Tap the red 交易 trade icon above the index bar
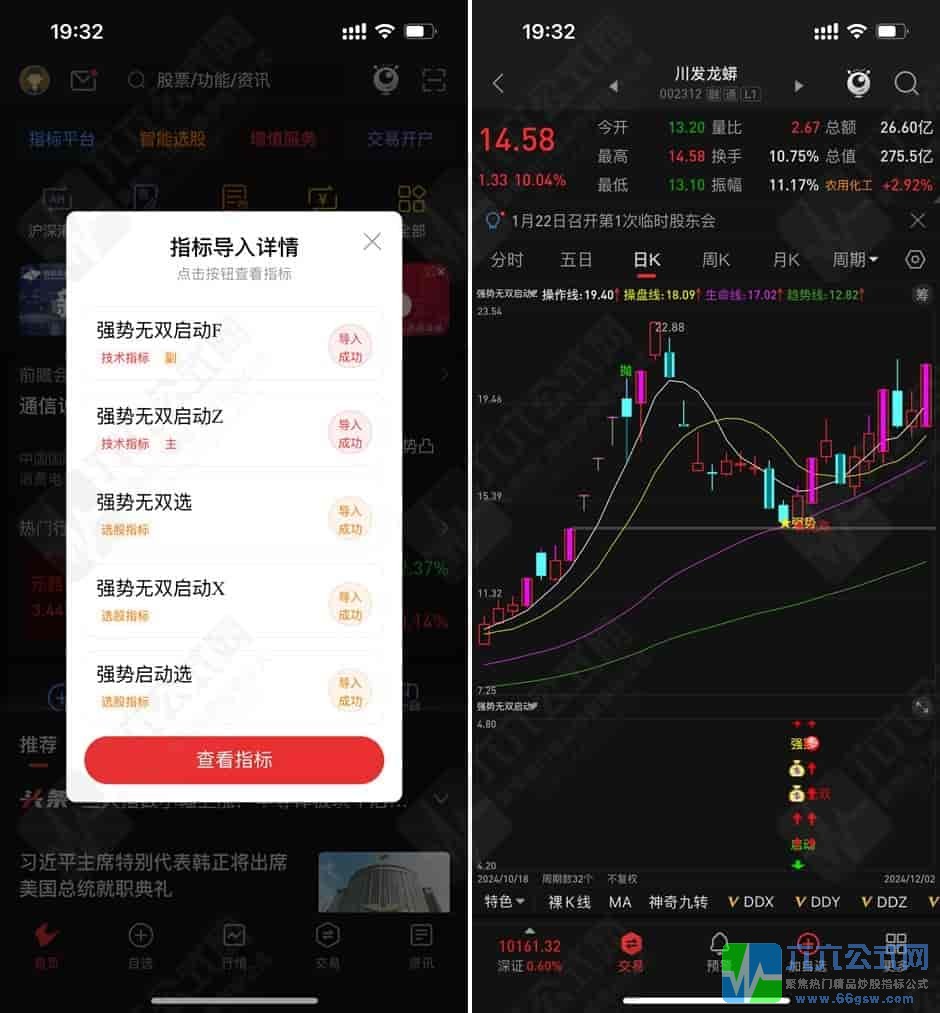 point(629,945)
